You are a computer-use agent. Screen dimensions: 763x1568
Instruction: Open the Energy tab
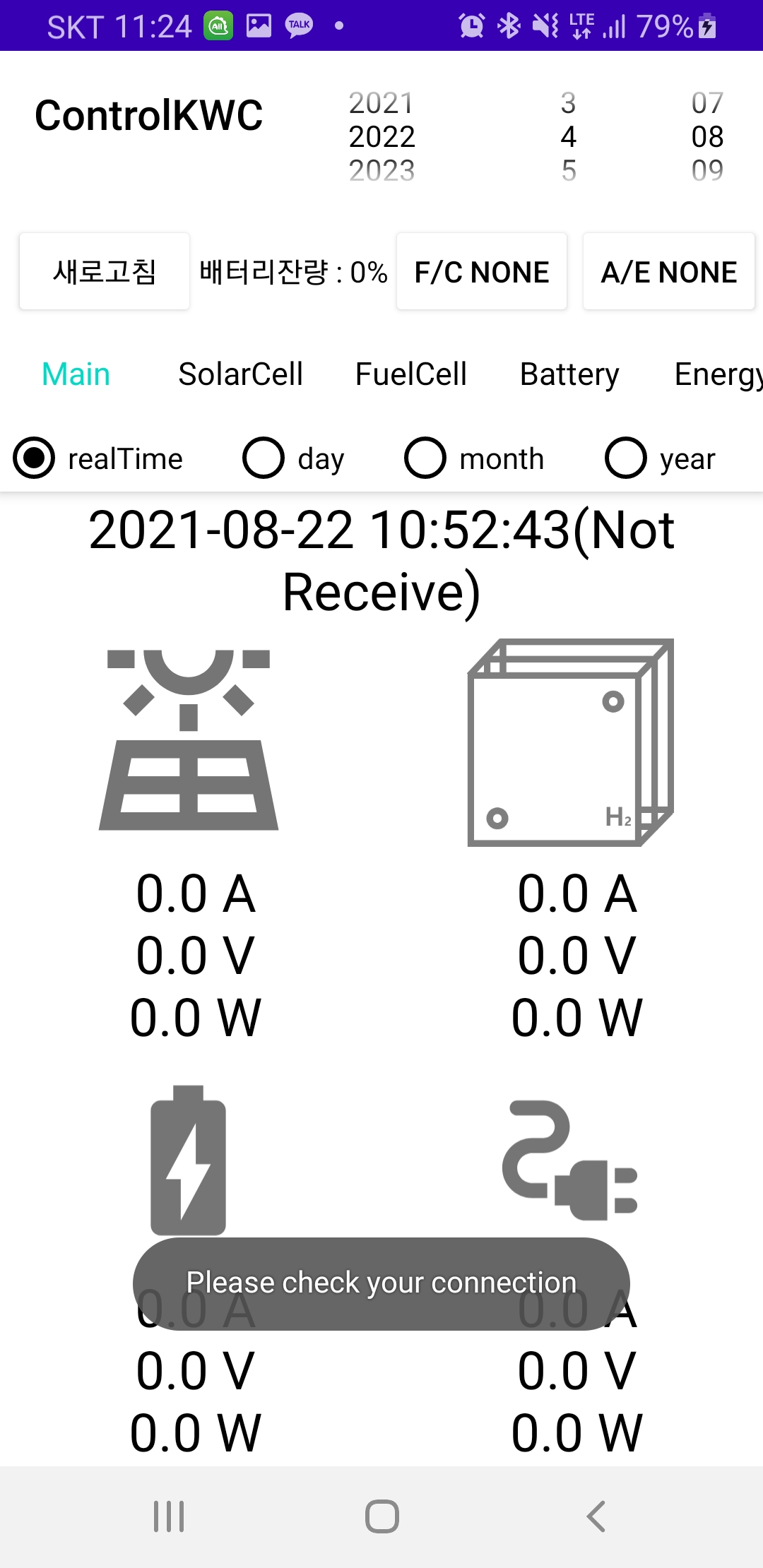717,374
